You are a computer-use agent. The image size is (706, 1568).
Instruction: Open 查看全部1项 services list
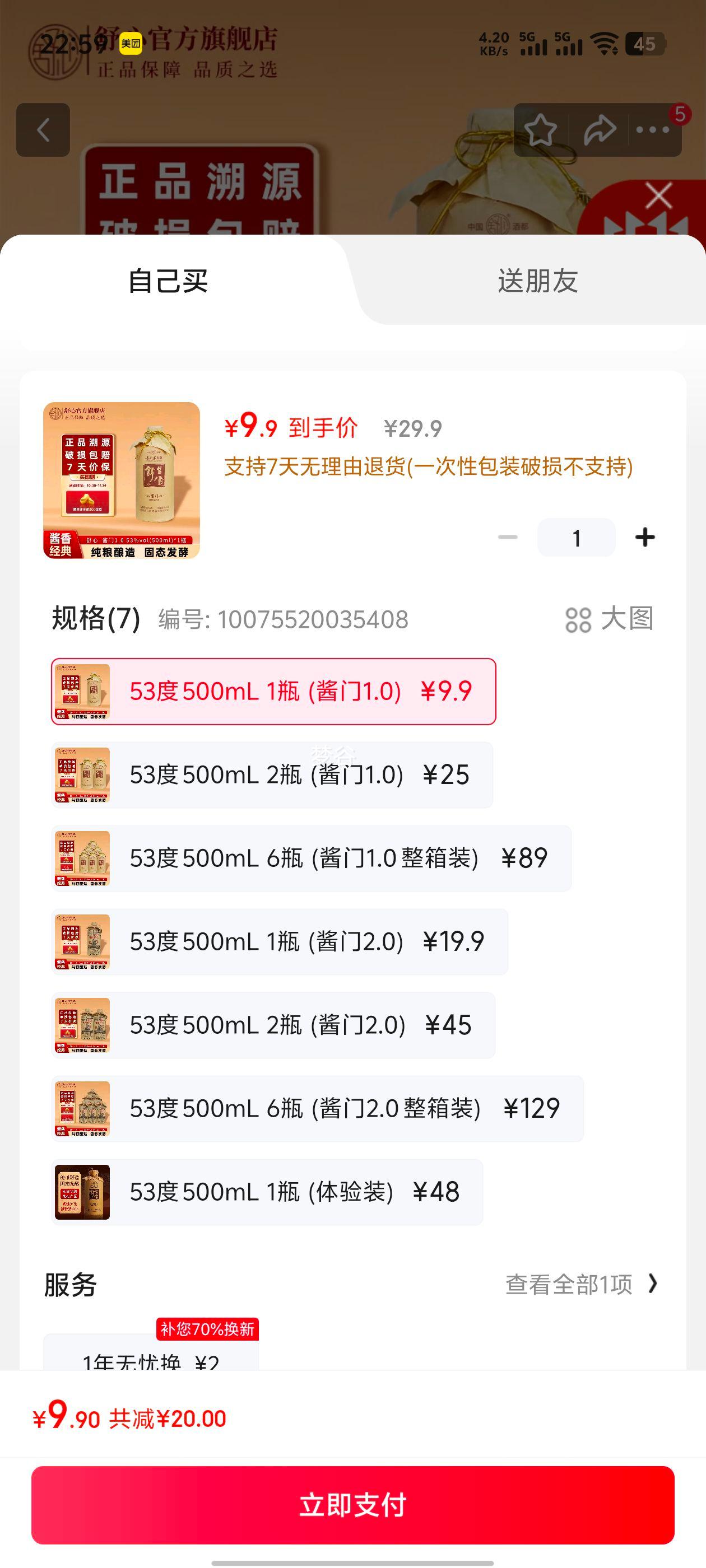point(580,1284)
